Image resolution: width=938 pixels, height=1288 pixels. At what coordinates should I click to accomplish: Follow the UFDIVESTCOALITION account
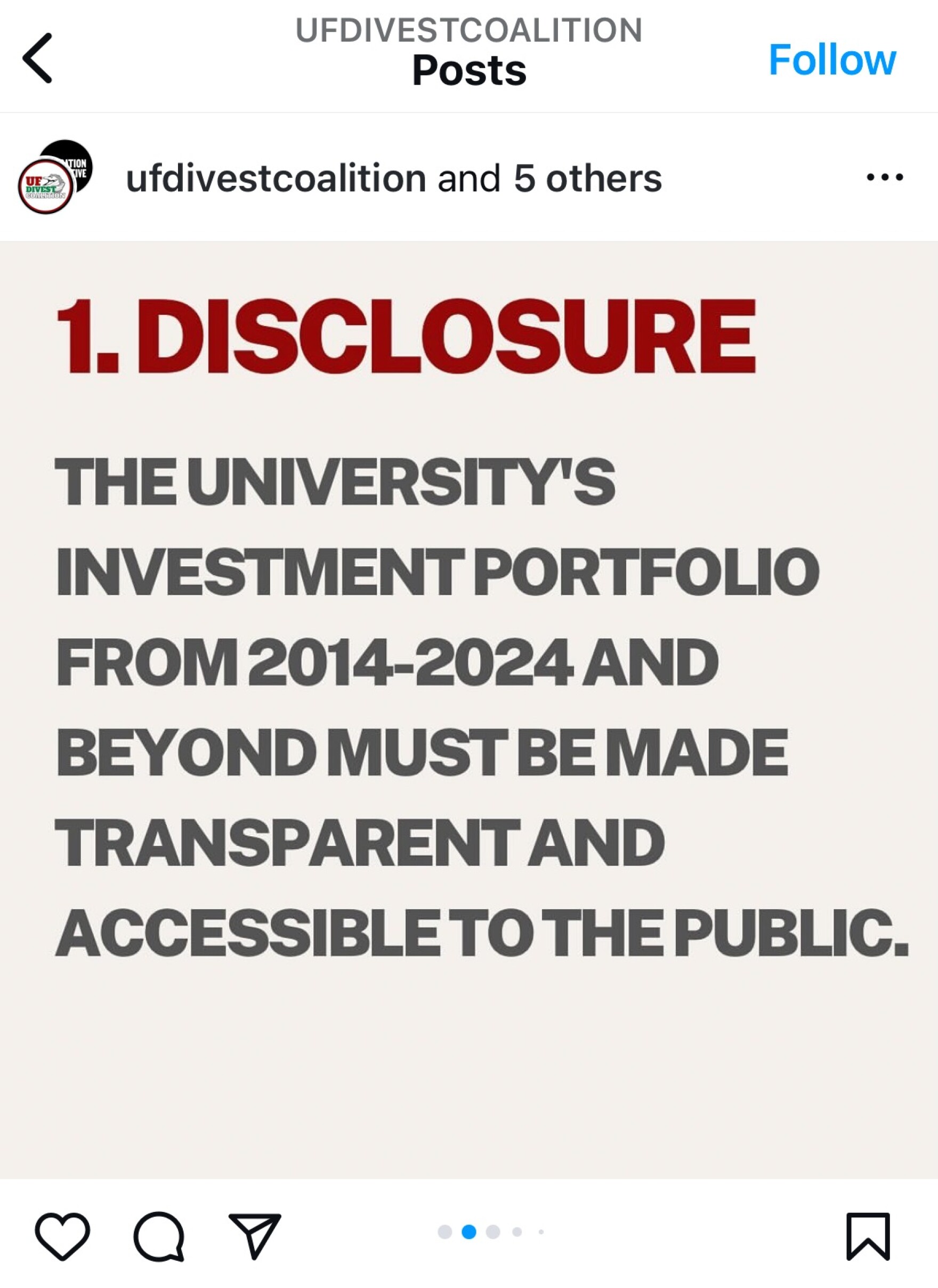831,60
